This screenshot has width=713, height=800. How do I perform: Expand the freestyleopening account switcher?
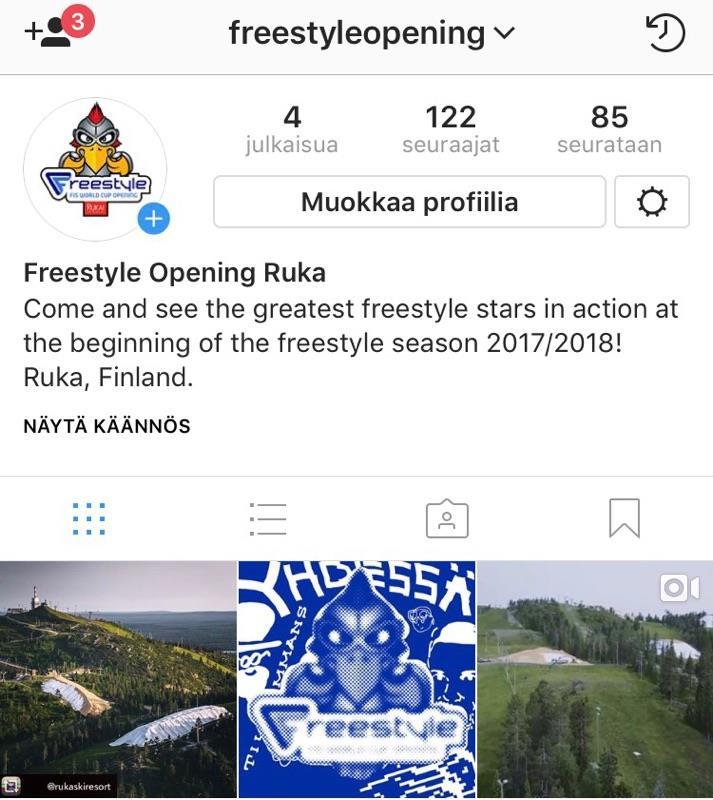[x=371, y=33]
